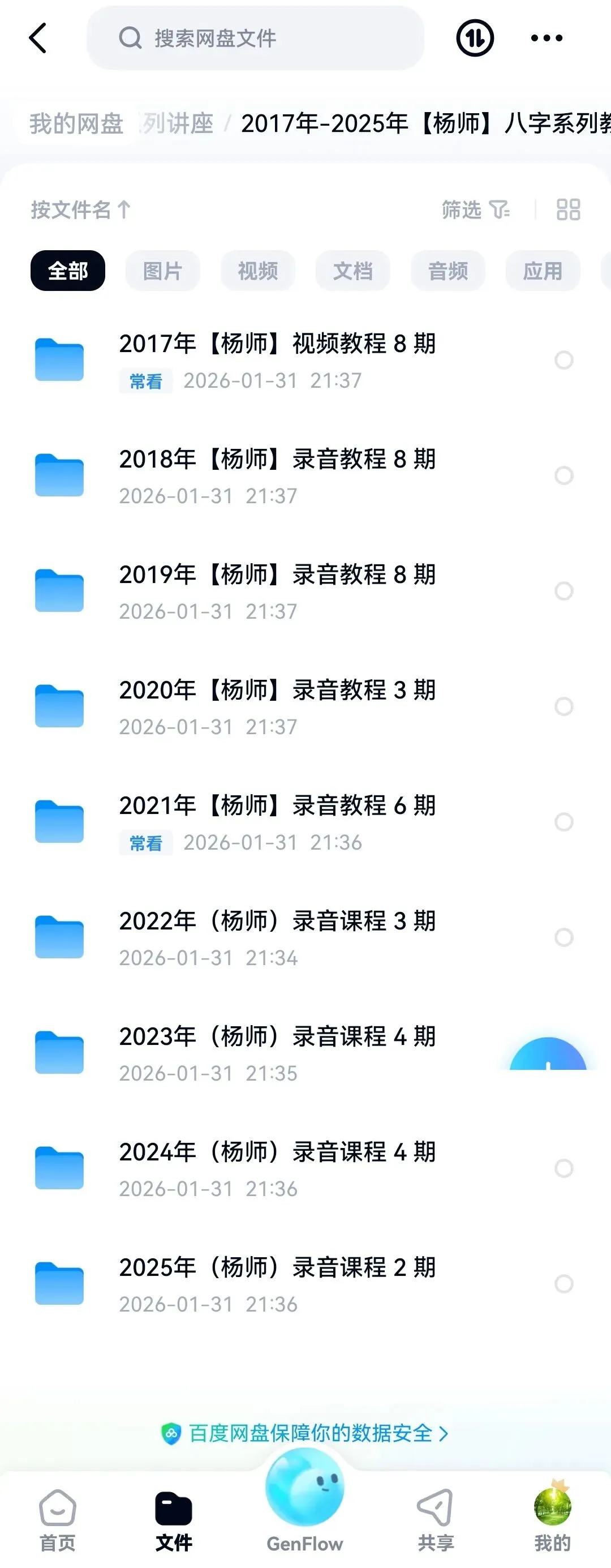Filter the list by 音频
Image resolution: width=611 pixels, height=1568 pixels.
pos(448,271)
